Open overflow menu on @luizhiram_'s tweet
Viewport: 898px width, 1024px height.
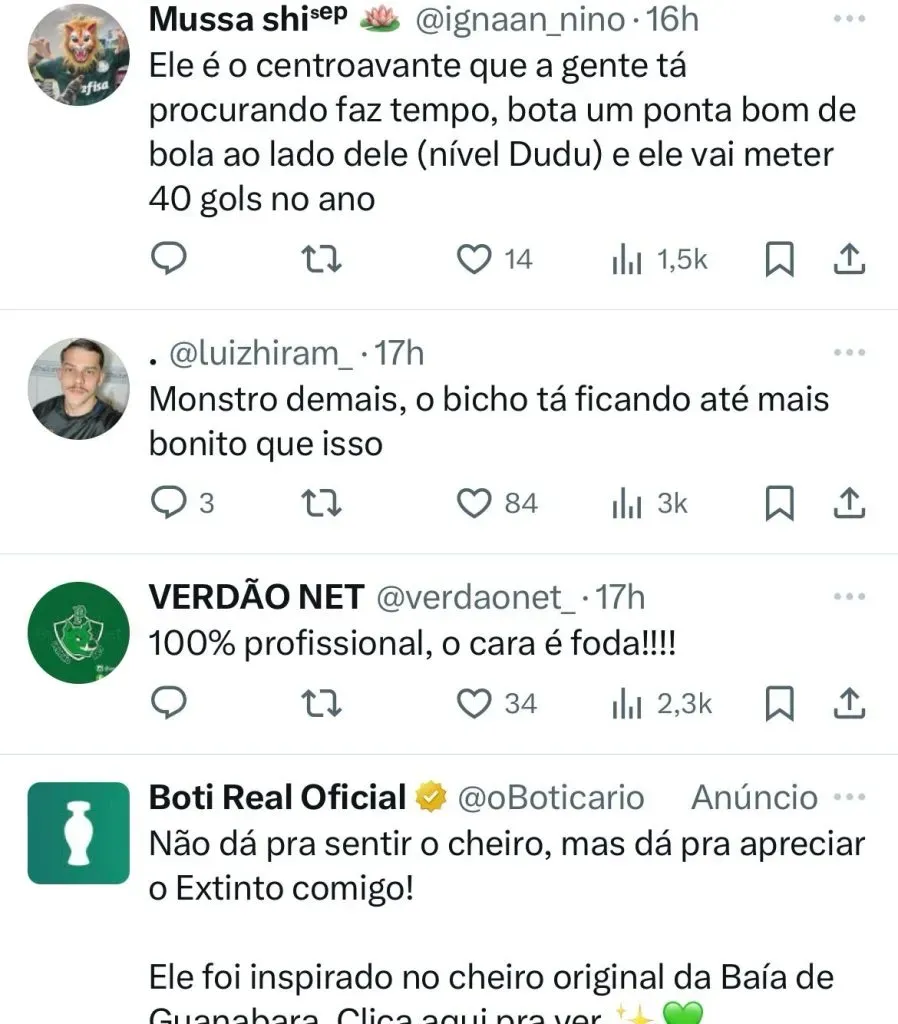pos(849,353)
